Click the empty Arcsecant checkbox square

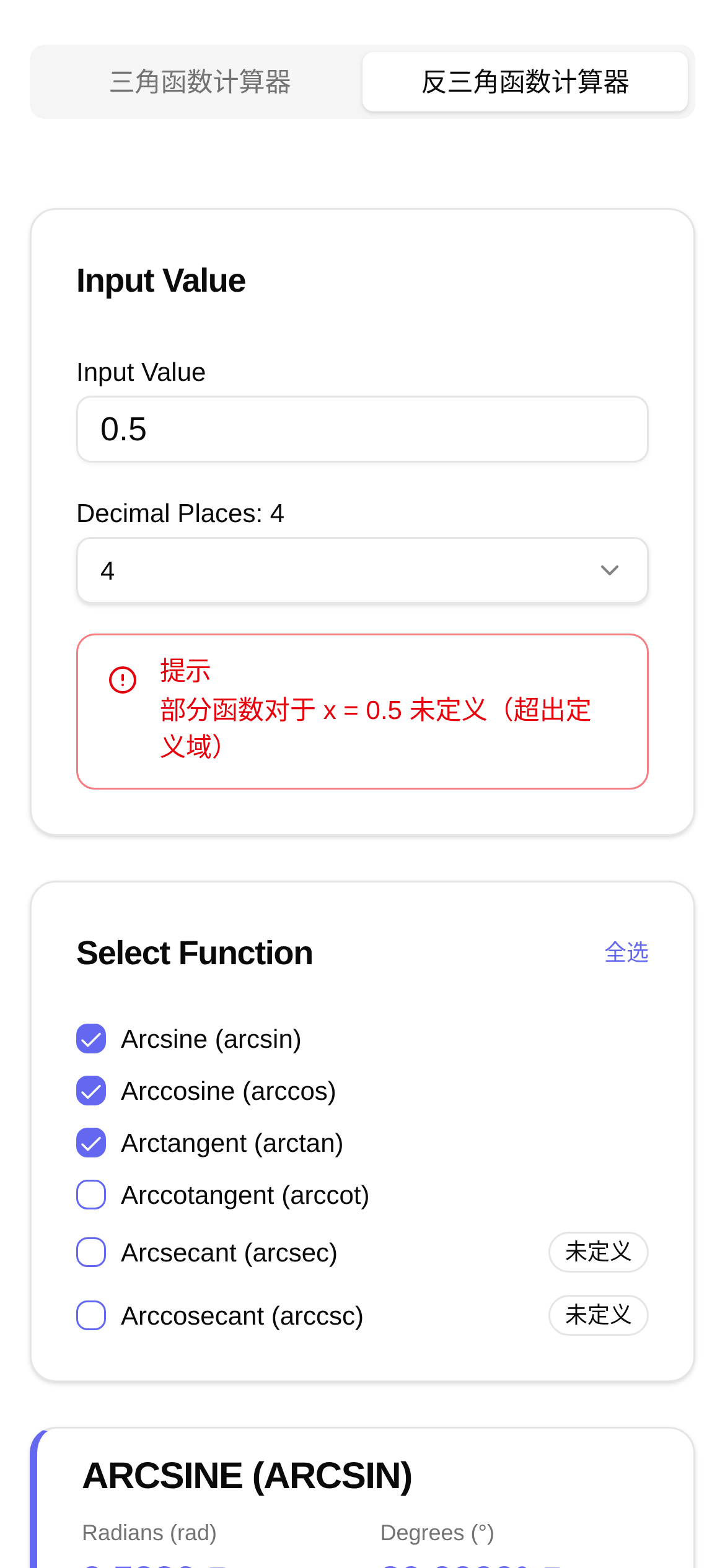point(90,1252)
